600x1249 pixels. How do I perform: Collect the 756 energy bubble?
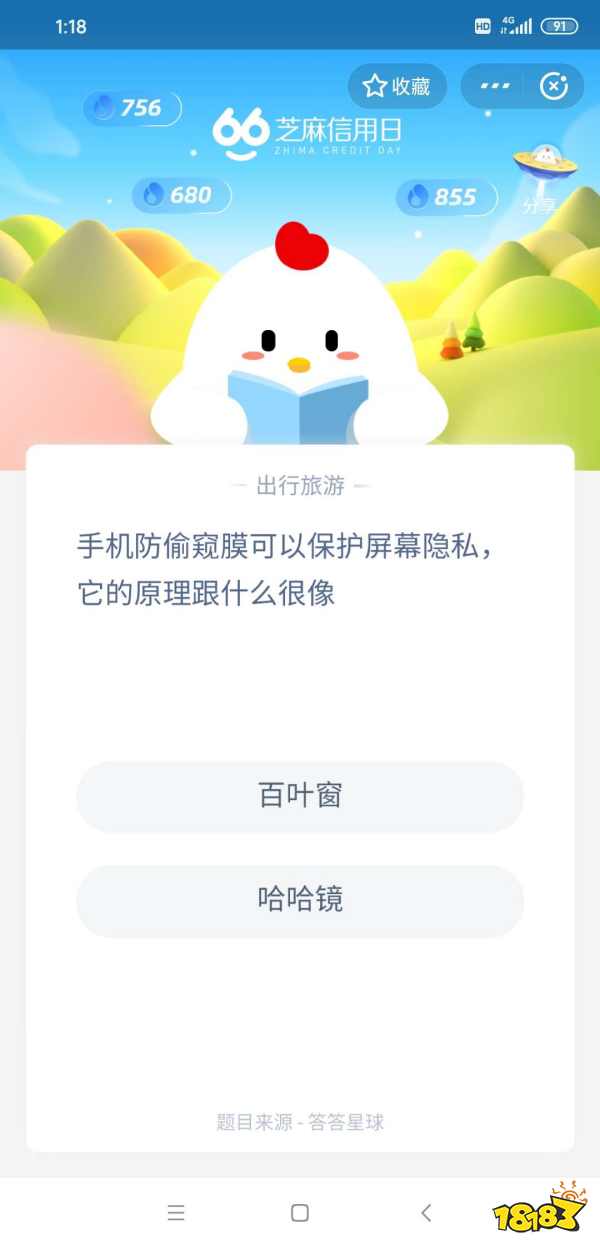tap(133, 108)
